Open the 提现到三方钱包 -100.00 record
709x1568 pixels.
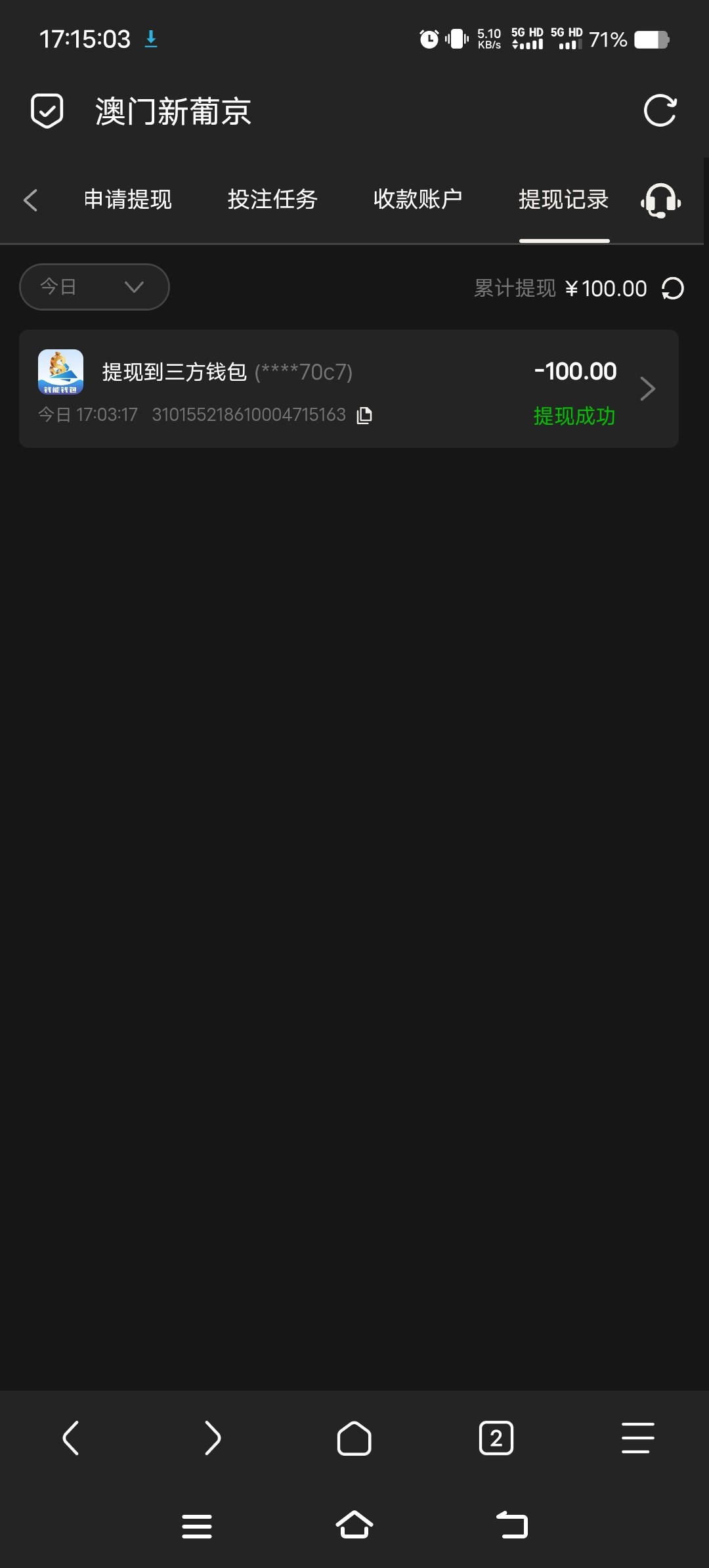click(x=349, y=389)
